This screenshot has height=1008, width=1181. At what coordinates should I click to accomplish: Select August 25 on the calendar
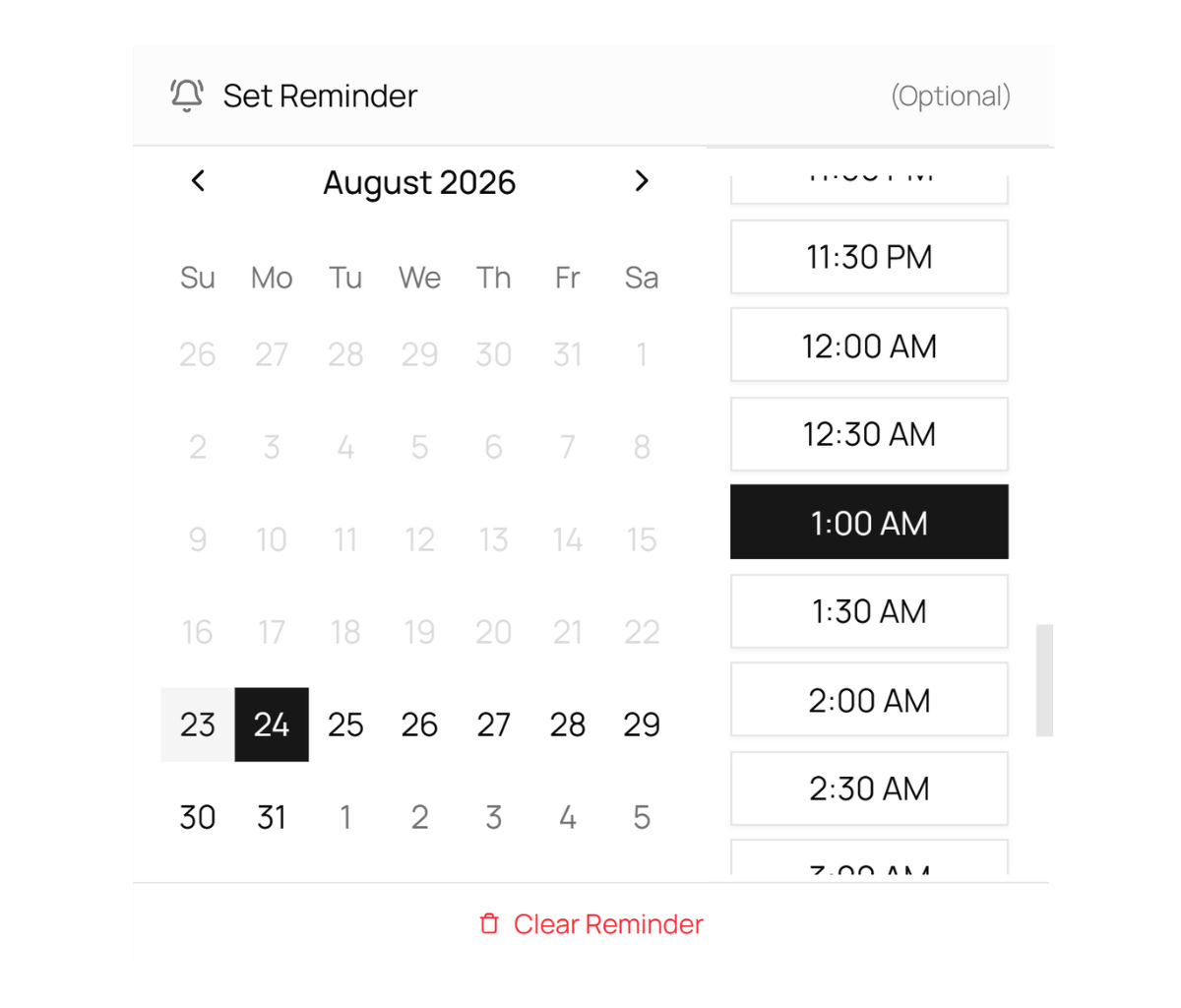pos(345,724)
